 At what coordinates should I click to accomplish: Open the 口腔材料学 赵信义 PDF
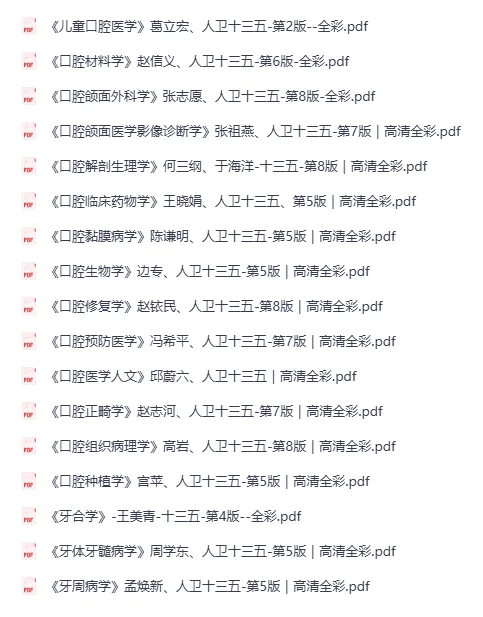(200, 61)
